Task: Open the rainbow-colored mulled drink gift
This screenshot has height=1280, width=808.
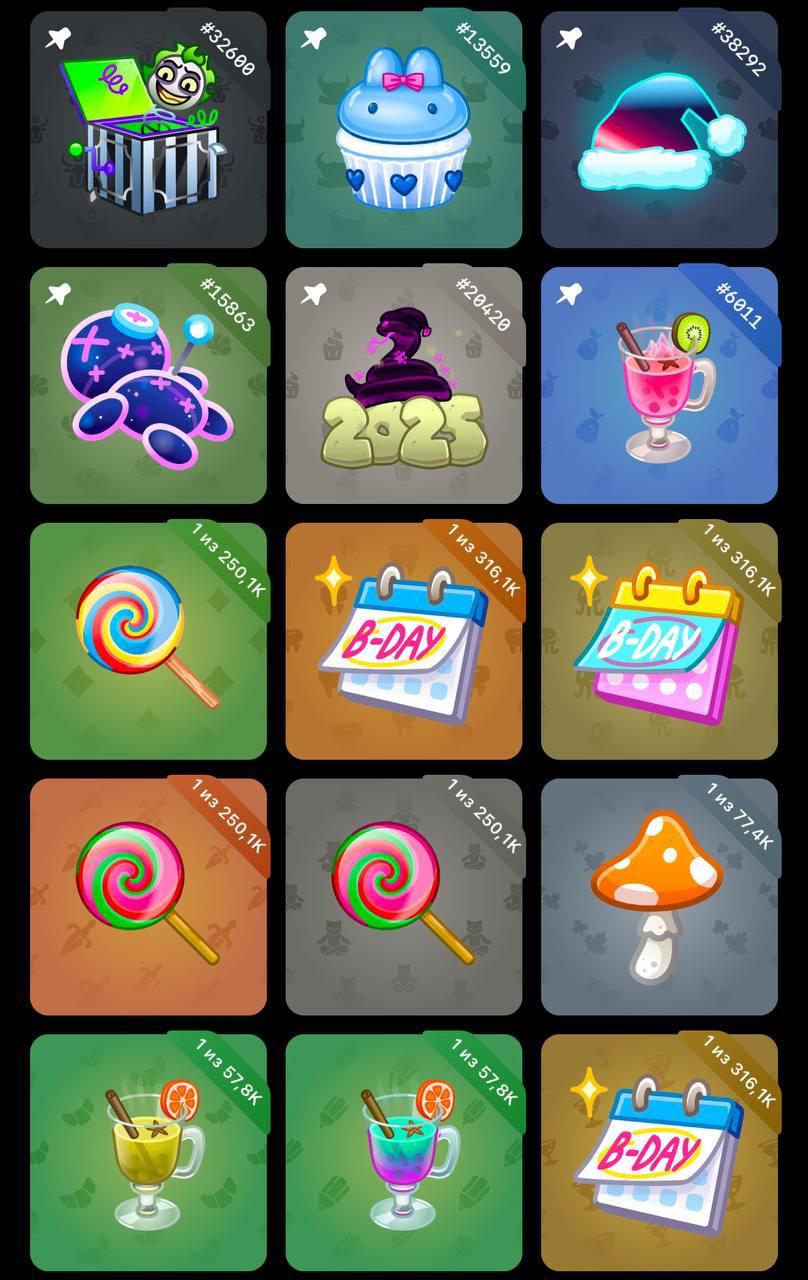Action: click(x=404, y=1152)
